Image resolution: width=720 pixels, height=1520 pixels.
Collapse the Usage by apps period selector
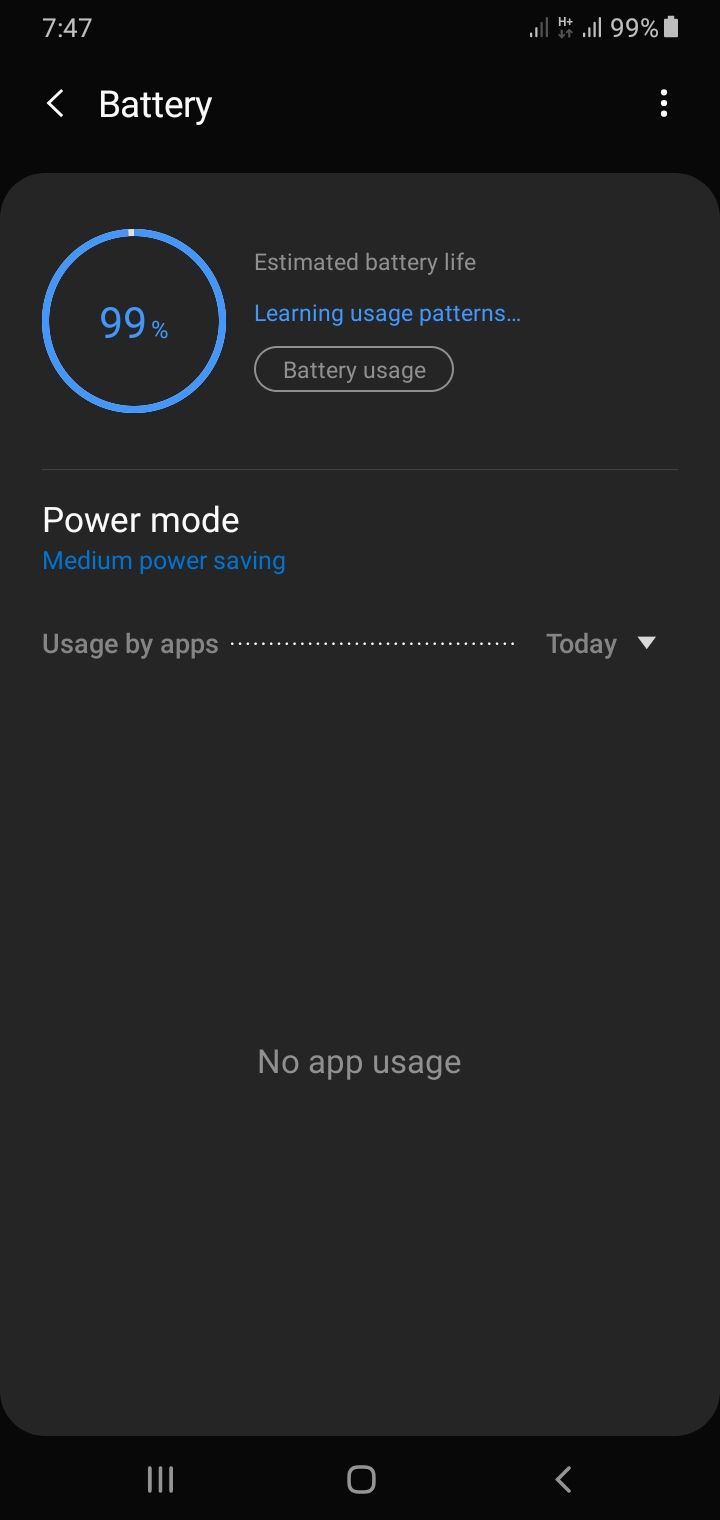pos(600,643)
